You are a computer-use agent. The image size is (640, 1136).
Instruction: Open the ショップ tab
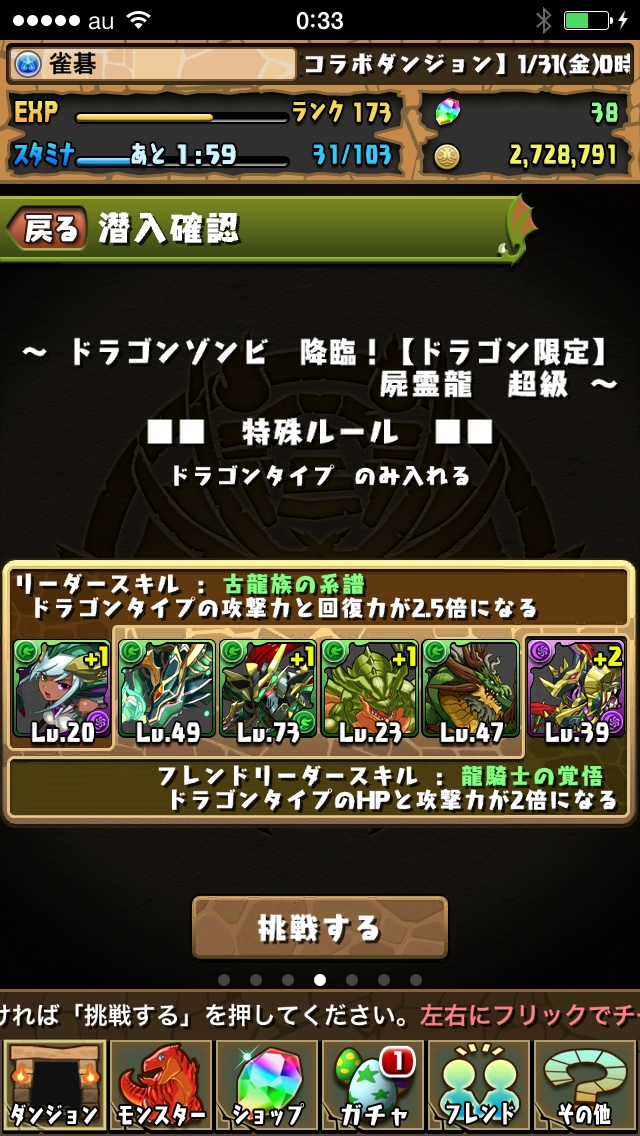pyautogui.click(x=267, y=1086)
